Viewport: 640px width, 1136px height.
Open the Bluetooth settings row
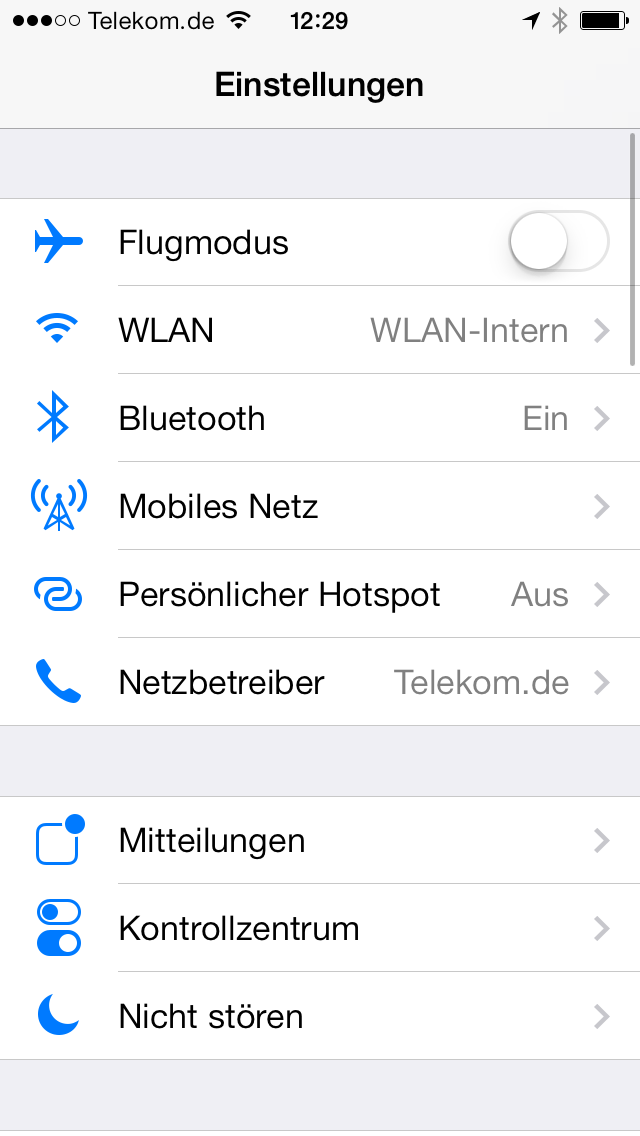click(x=320, y=418)
